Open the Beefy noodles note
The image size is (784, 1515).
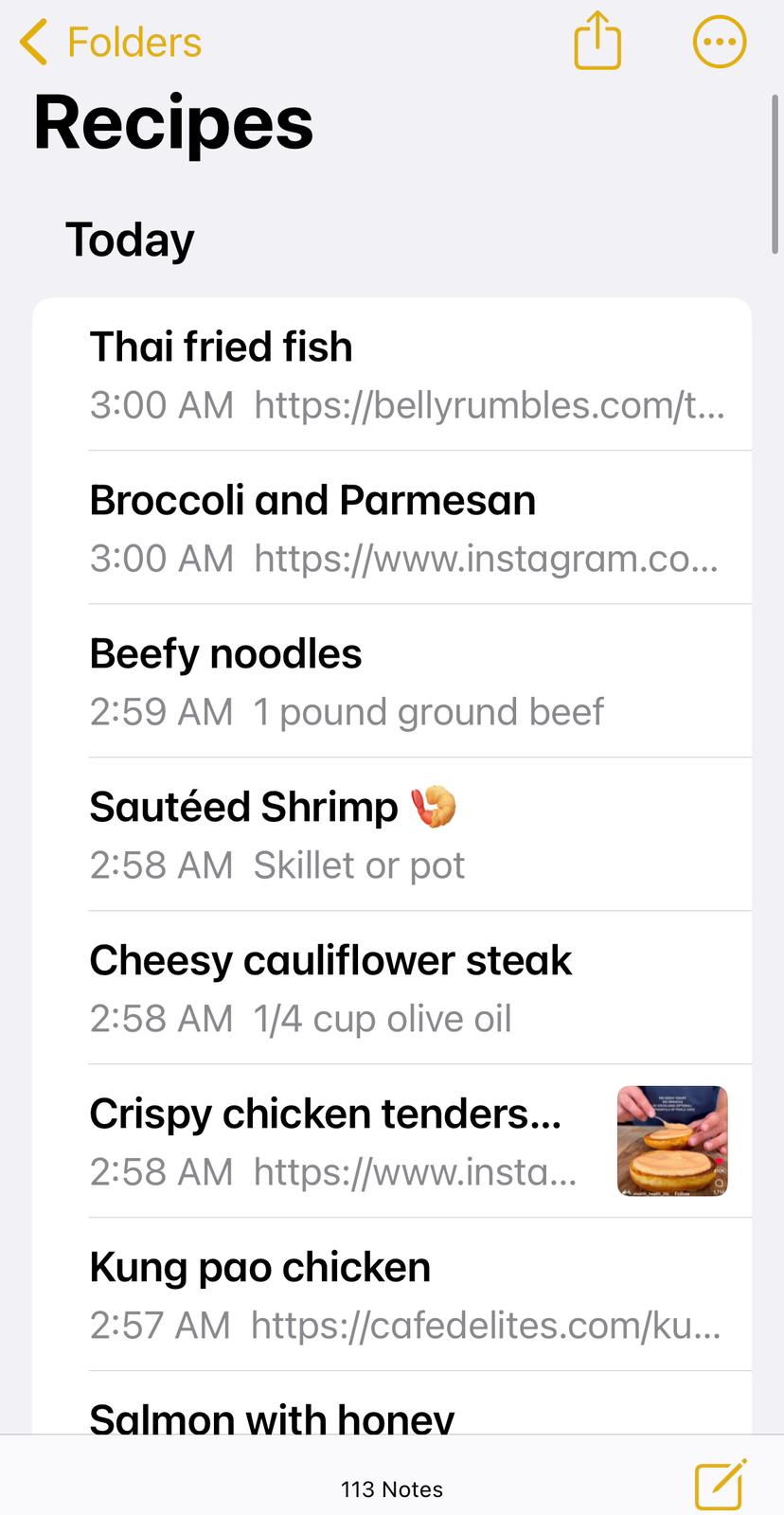pos(392,681)
